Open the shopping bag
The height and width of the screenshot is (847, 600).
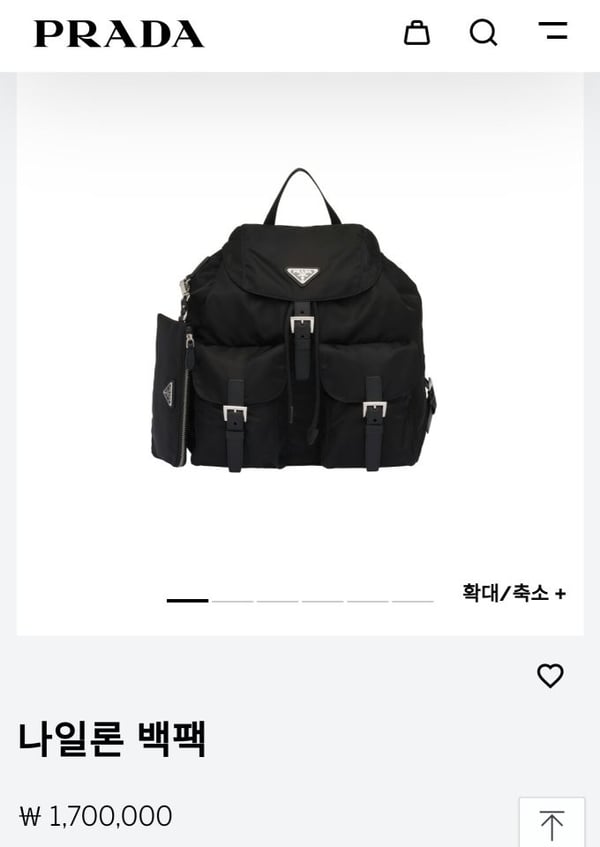tap(416, 33)
